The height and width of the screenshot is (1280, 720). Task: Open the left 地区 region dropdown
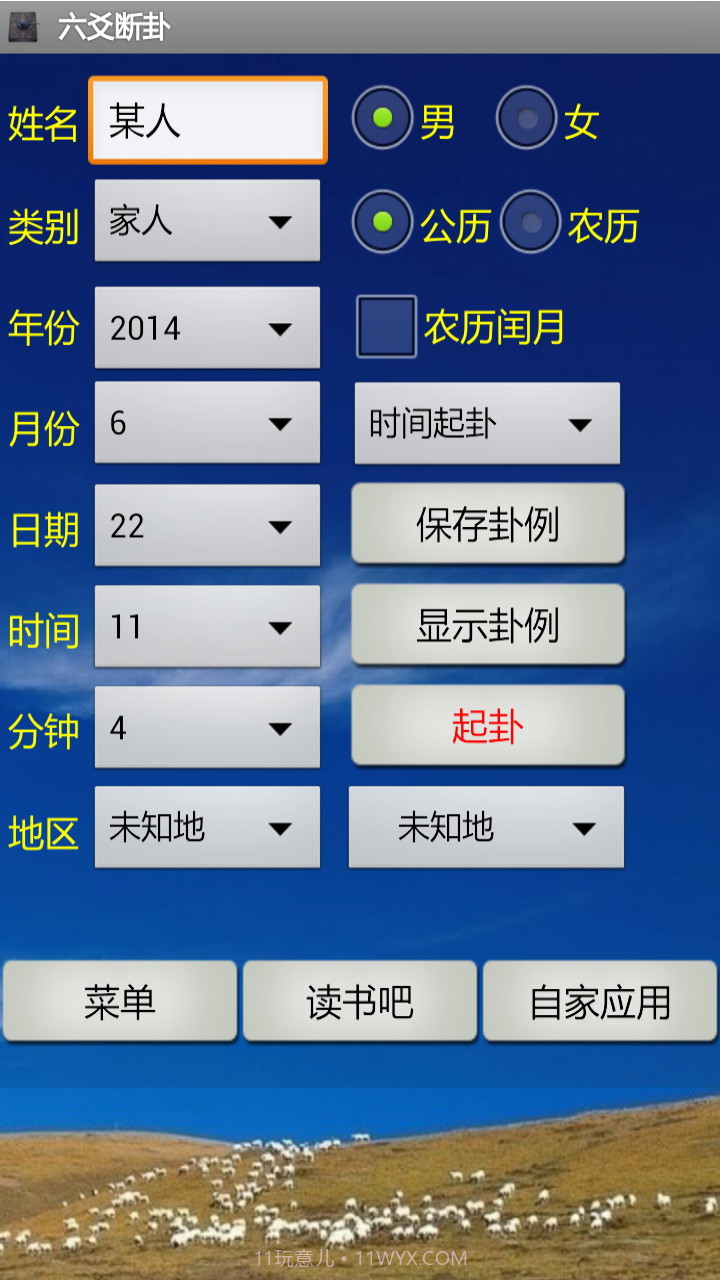pyautogui.click(x=206, y=828)
